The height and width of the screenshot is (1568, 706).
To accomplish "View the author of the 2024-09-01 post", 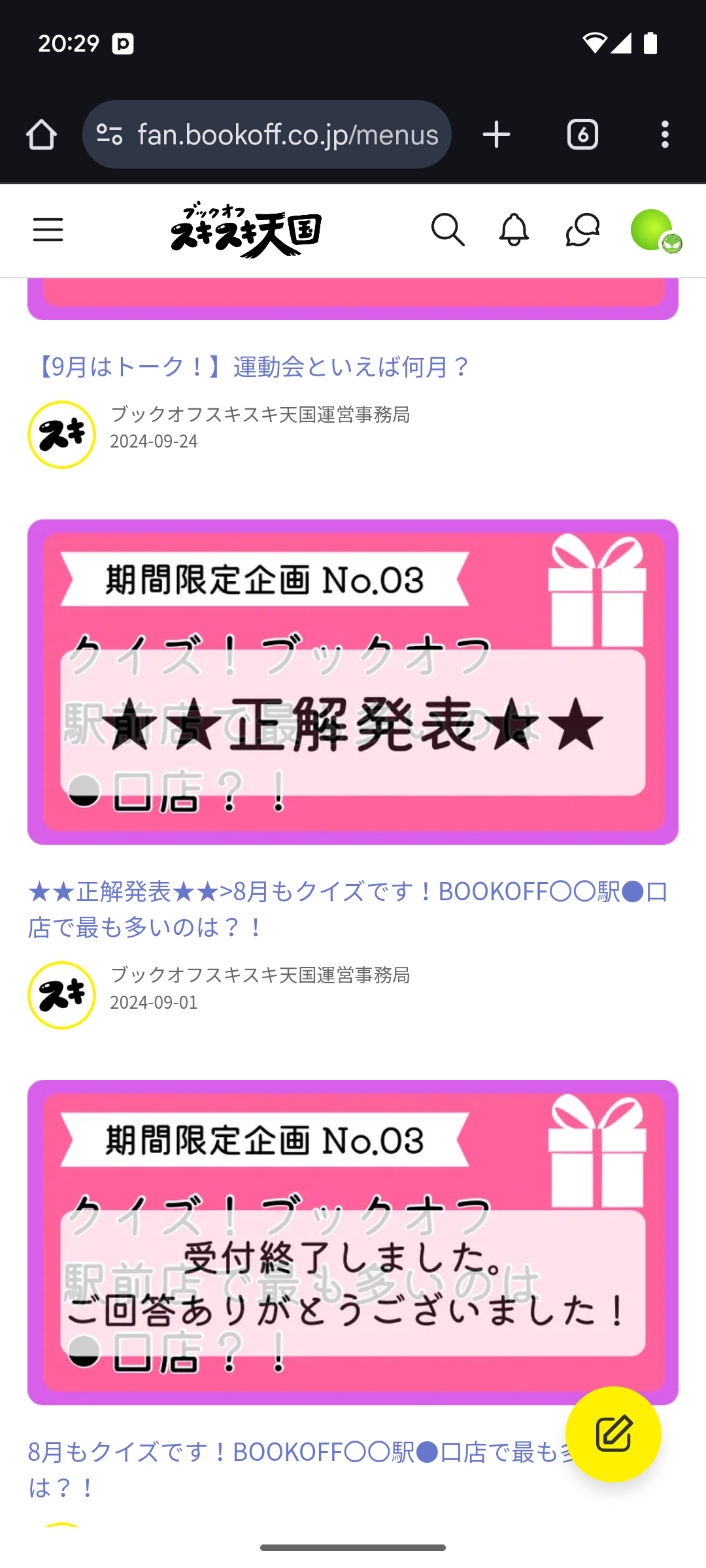I will pyautogui.click(x=260, y=975).
